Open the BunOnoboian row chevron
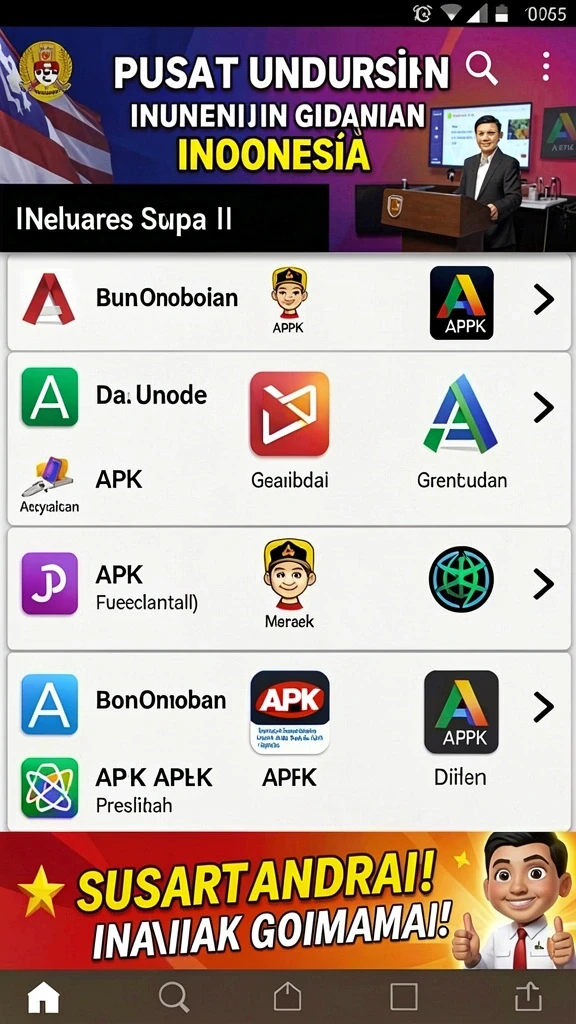 click(x=543, y=300)
